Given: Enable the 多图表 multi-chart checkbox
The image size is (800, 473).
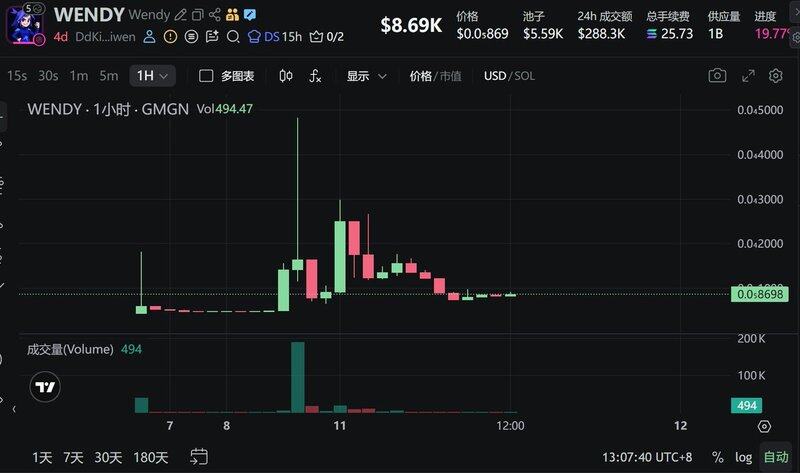Looking at the screenshot, I should tap(206, 76).
